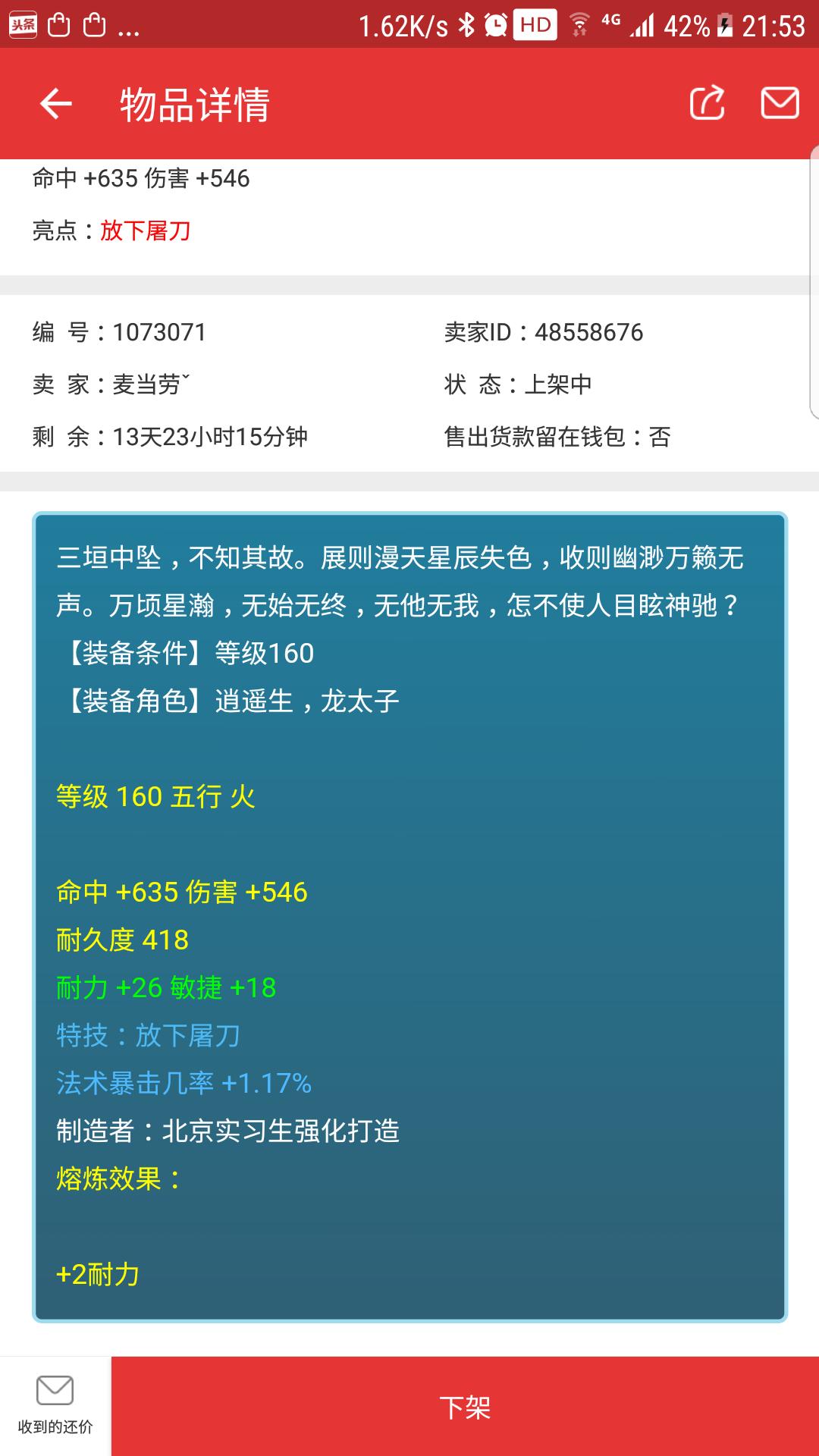Screen dimensions: 819x1456
Task: Go back from the 物品详情 page
Action: [x=55, y=104]
